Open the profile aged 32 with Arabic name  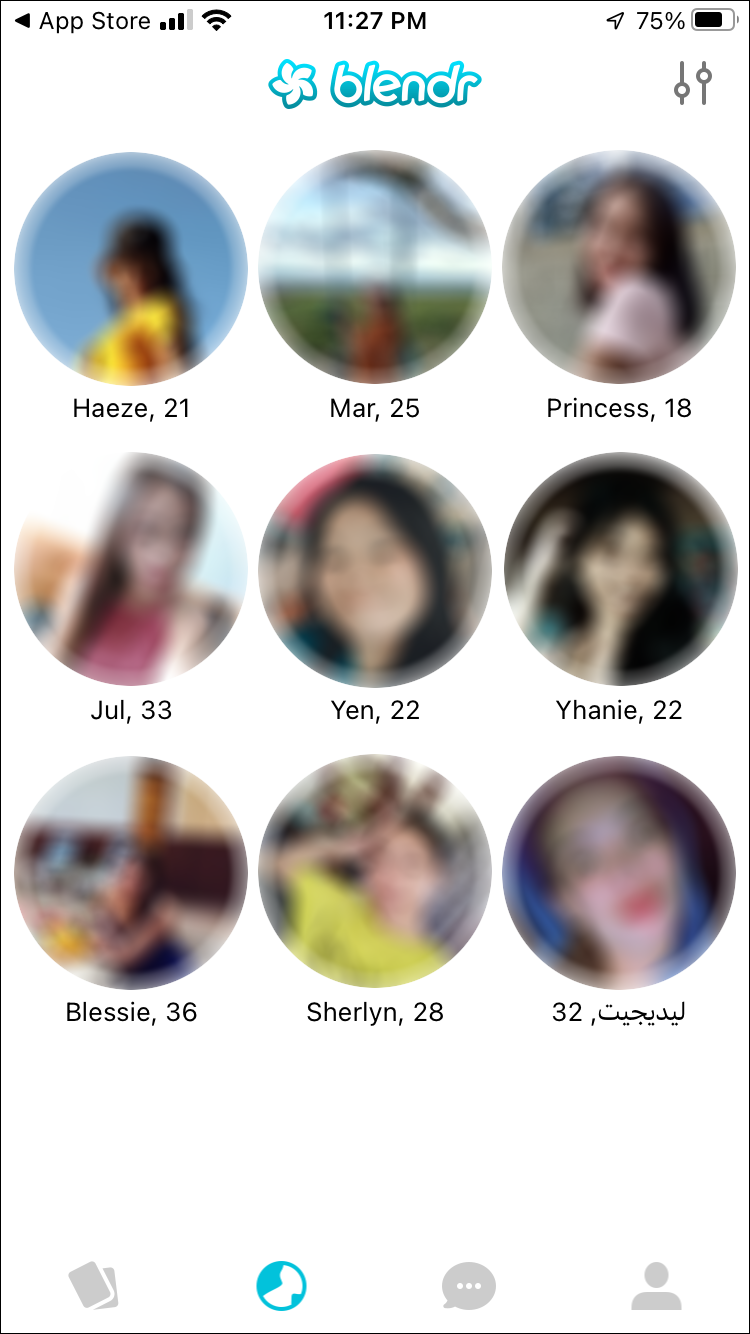click(x=619, y=872)
